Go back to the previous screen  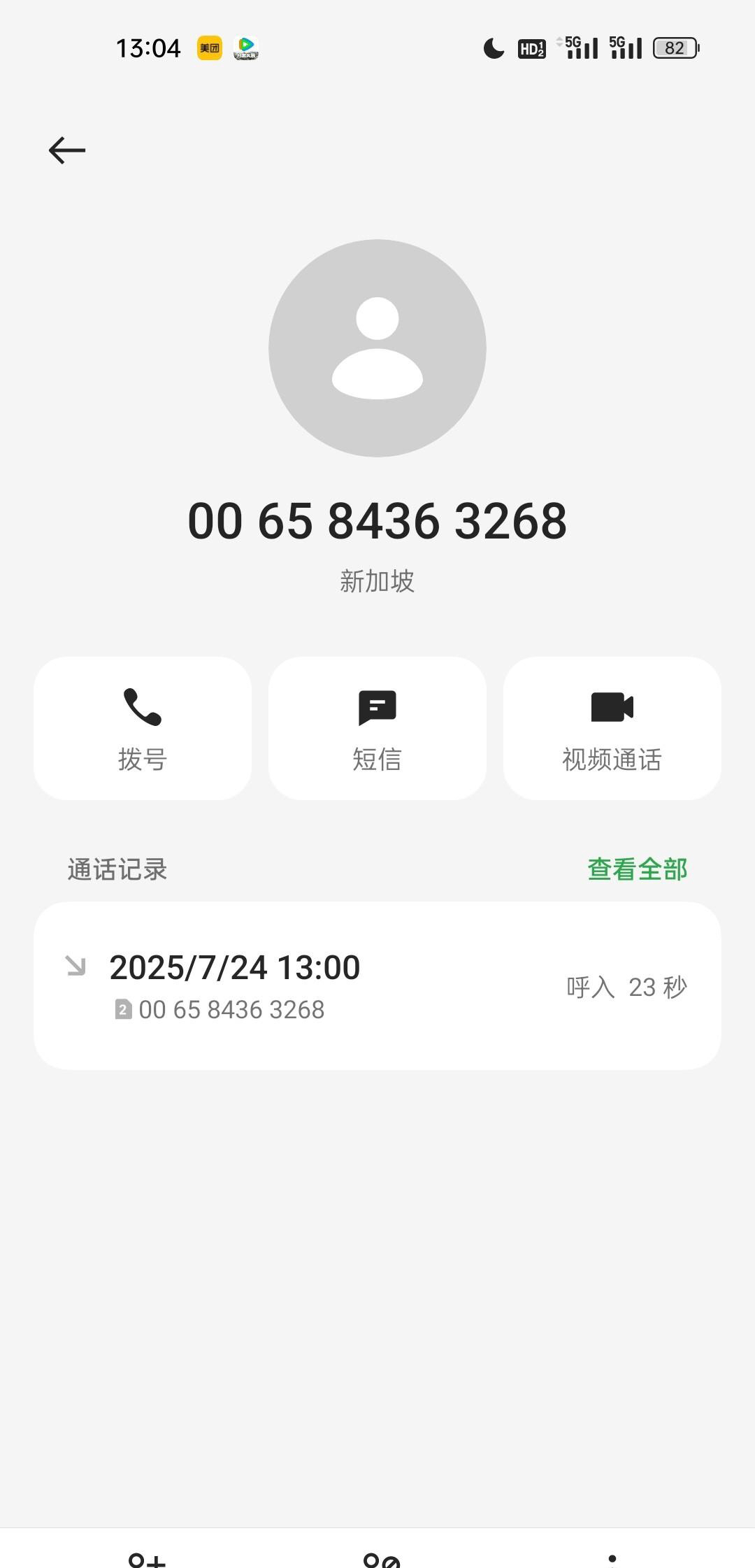click(67, 150)
